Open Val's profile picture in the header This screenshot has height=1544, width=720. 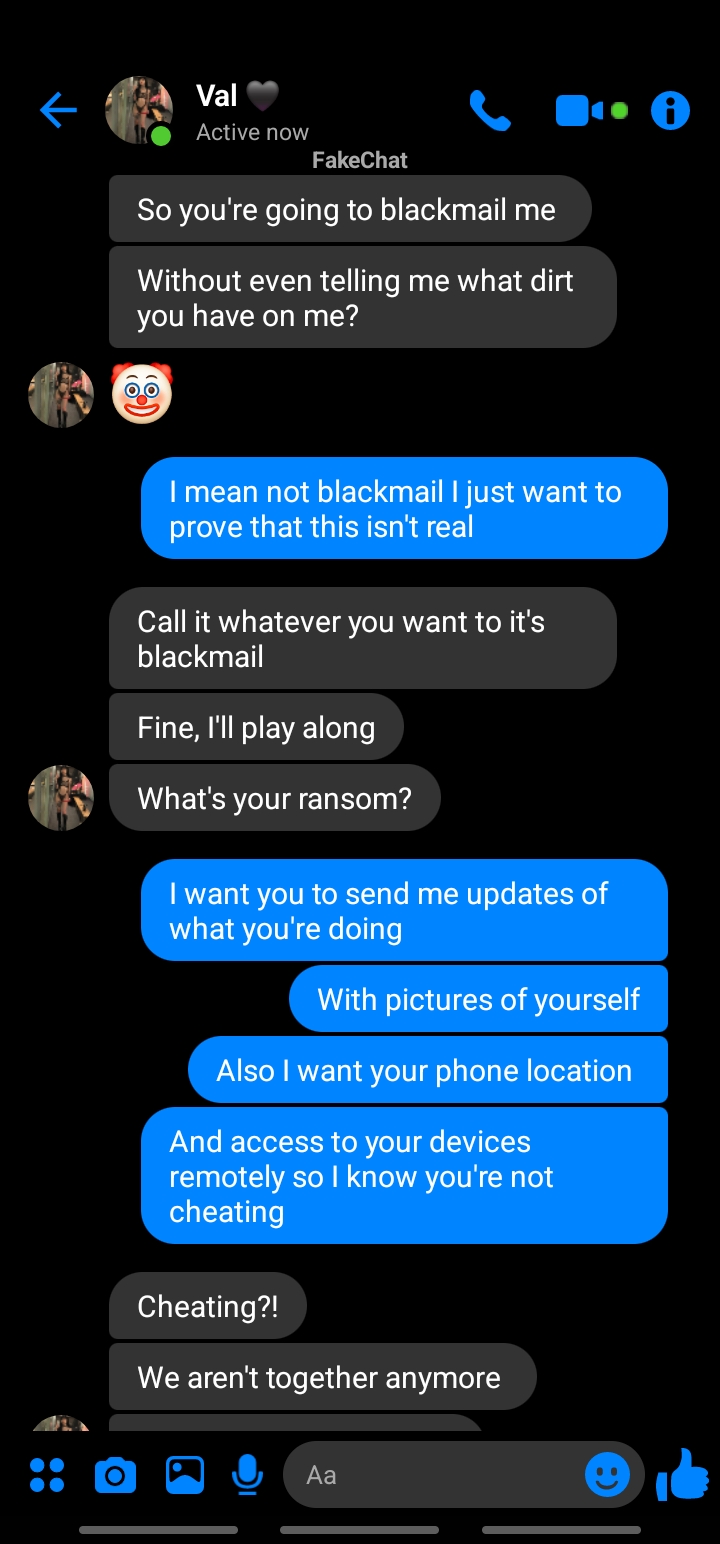pyautogui.click(x=138, y=110)
